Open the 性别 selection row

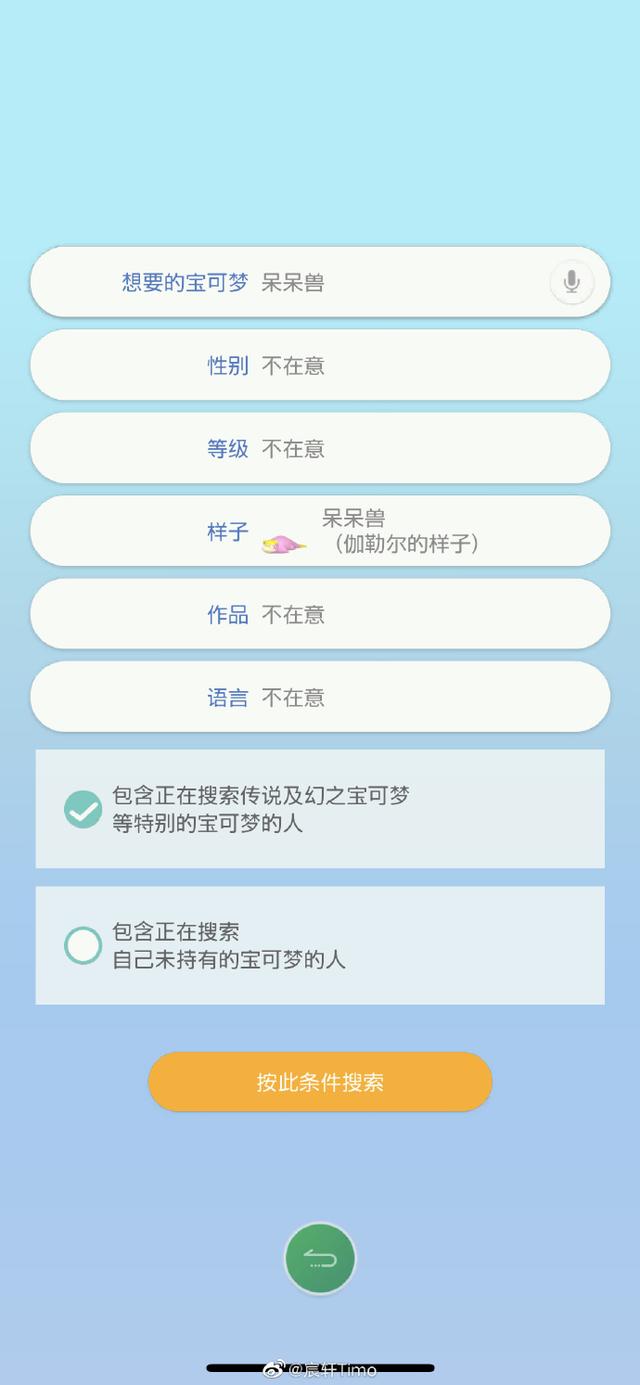pyautogui.click(x=320, y=365)
